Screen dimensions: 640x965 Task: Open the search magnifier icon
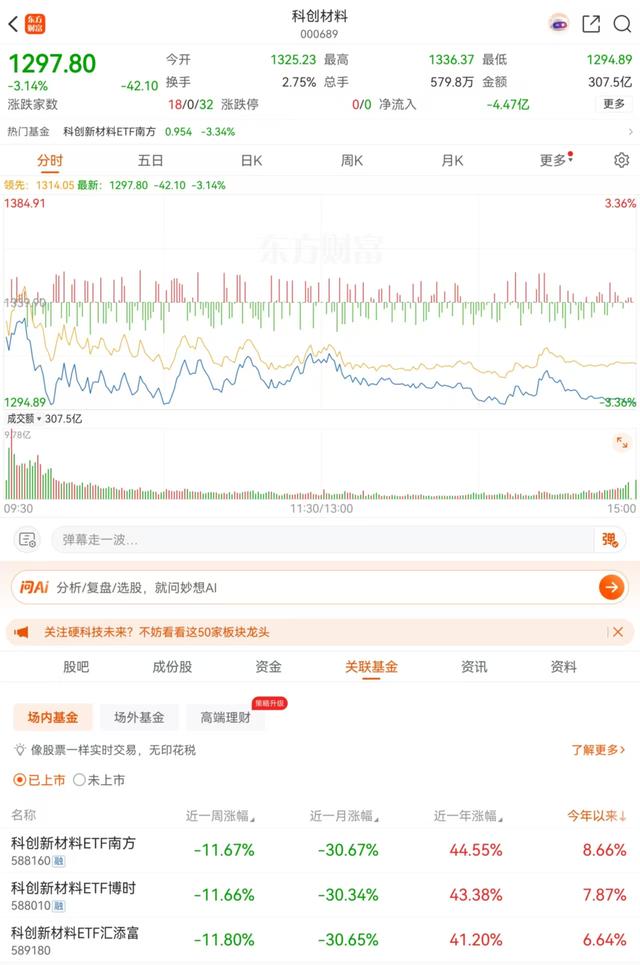point(622,24)
